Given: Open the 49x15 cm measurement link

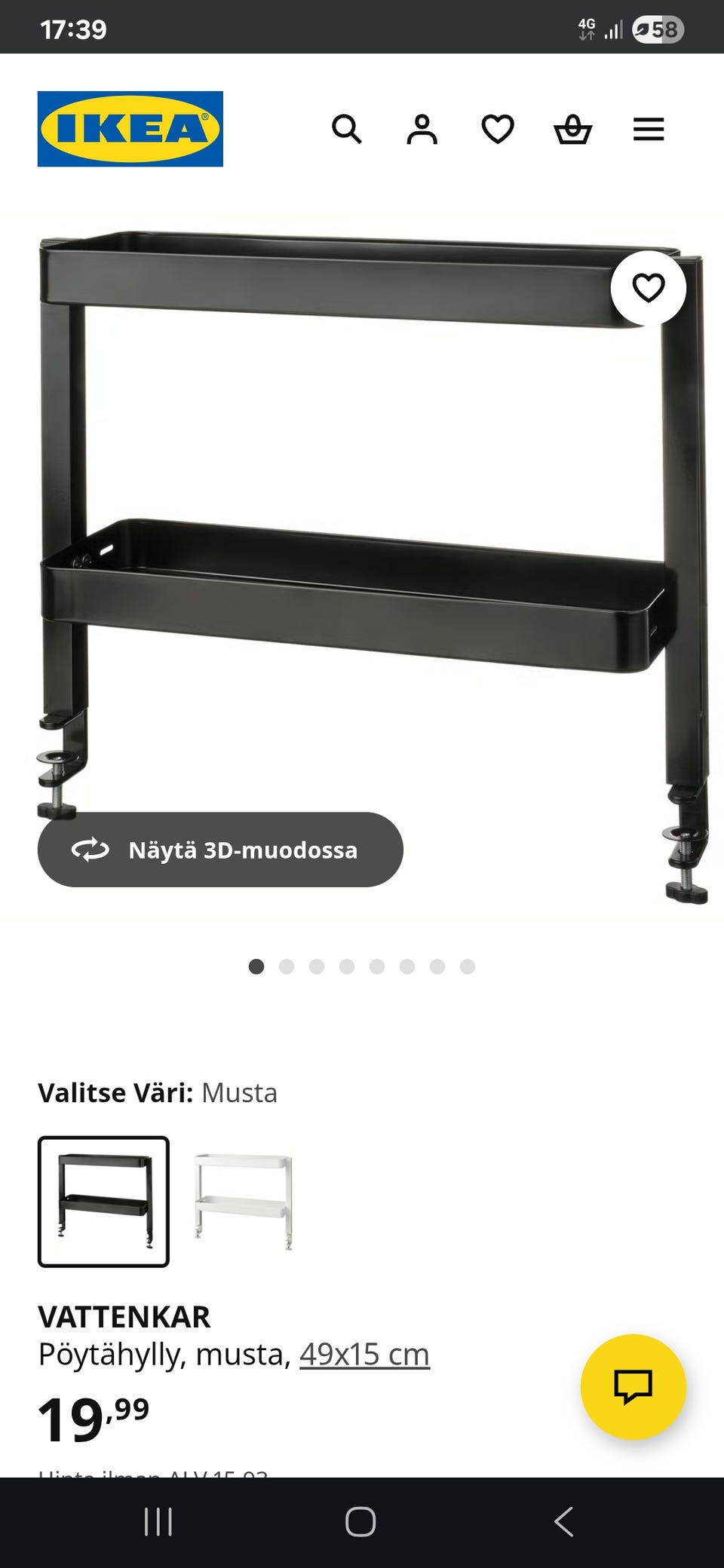Looking at the screenshot, I should 364,1354.
